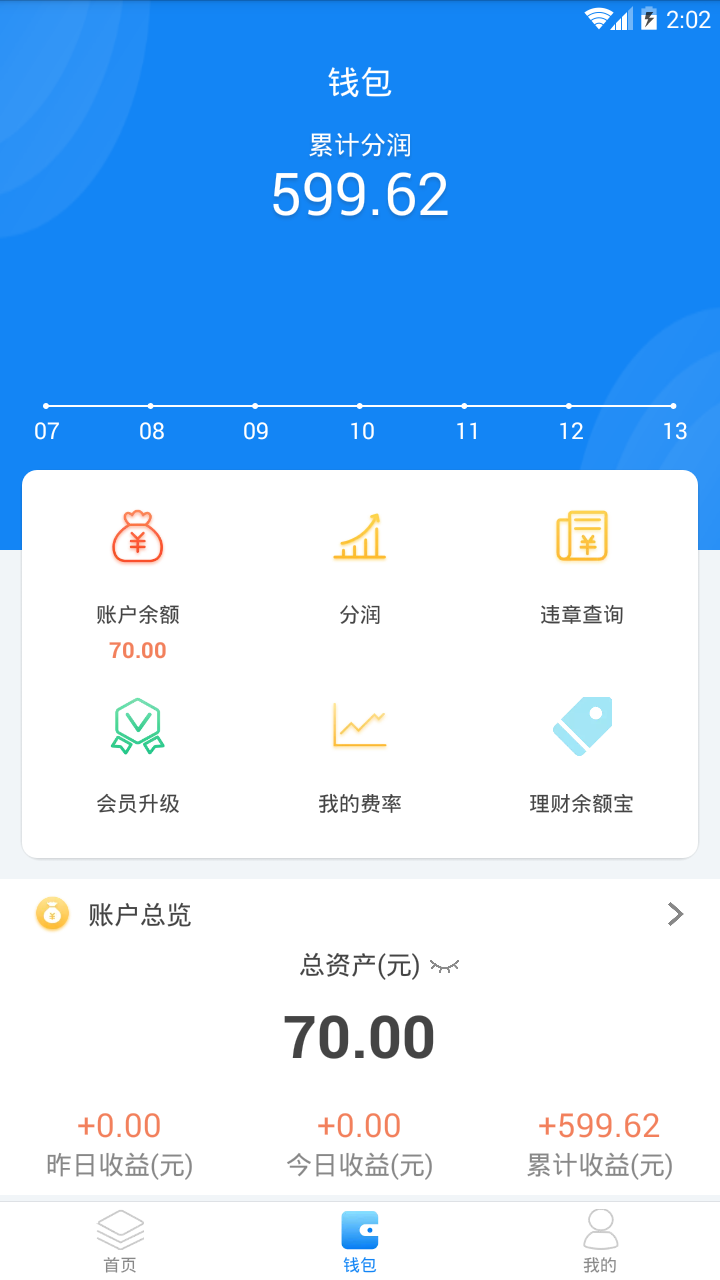Tap the 累计分润 total 599.62
This screenshot has width=720, height=1280.
coord(359,194)
